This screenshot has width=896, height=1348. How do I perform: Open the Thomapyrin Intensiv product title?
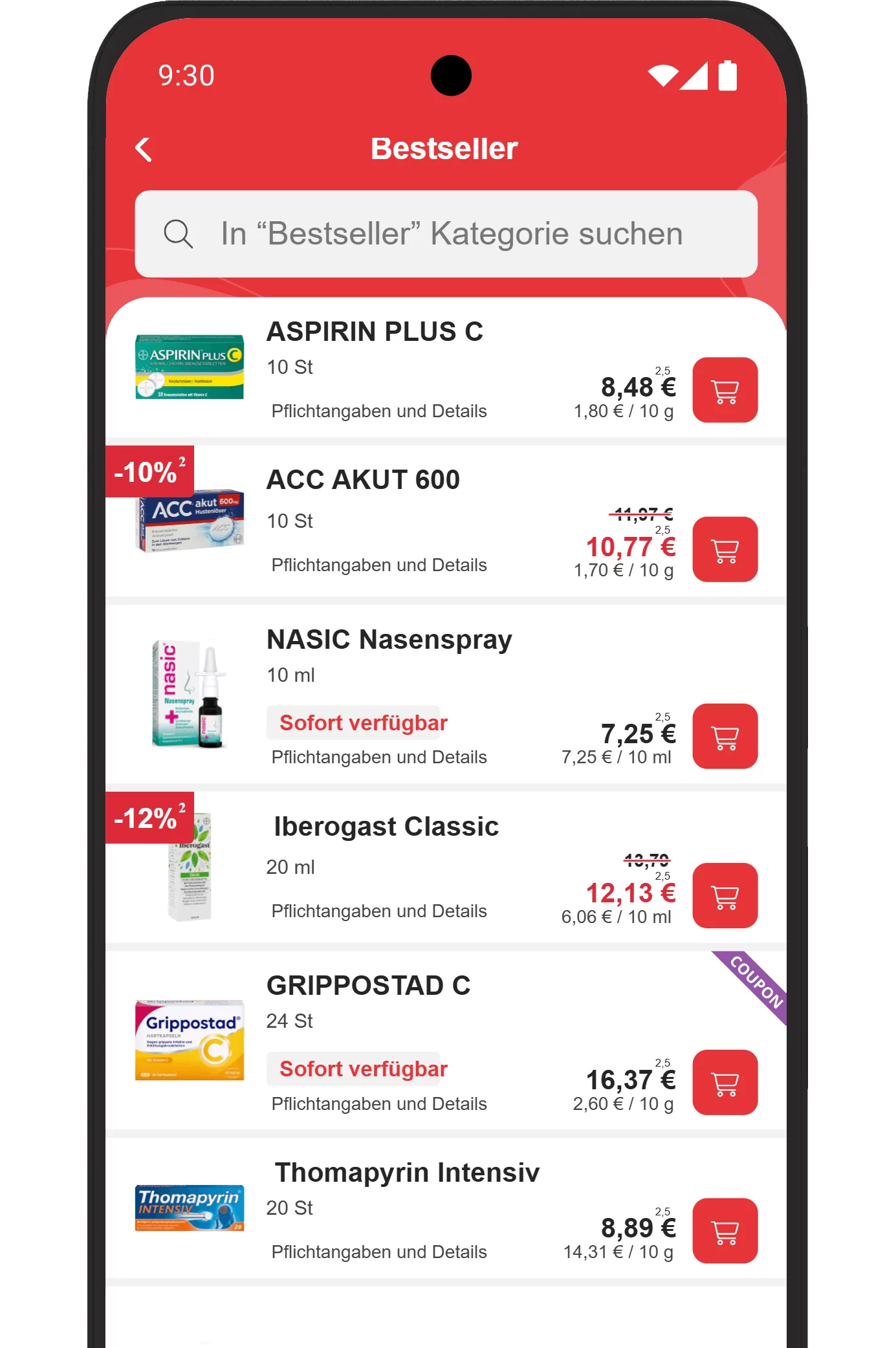(x=407, y=1173)
